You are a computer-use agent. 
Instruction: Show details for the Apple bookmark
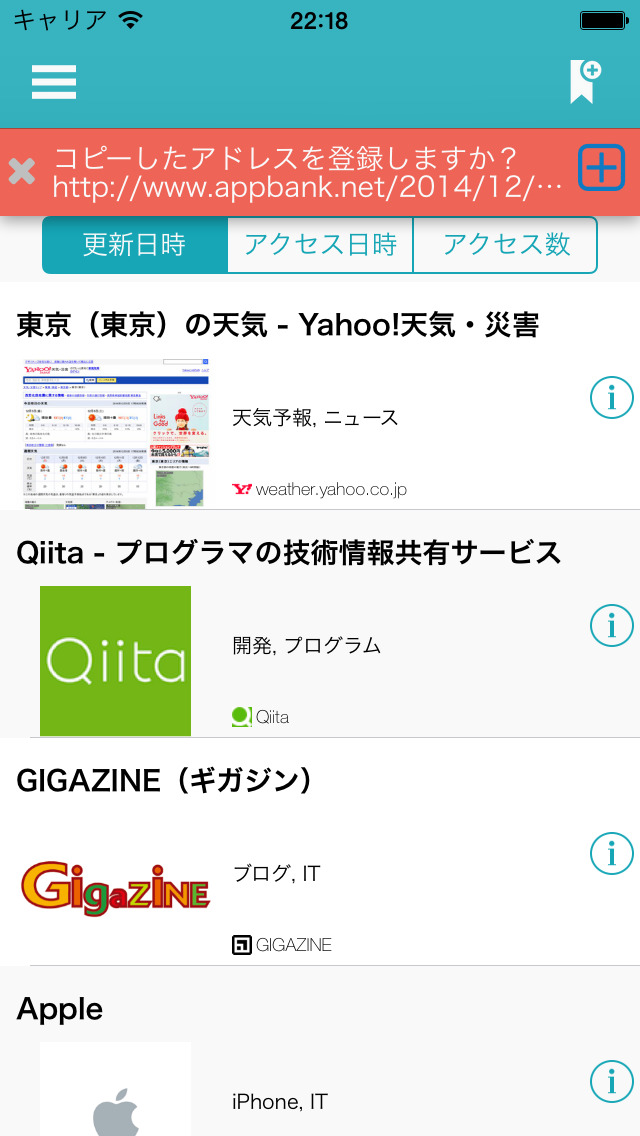(612, 1082)
